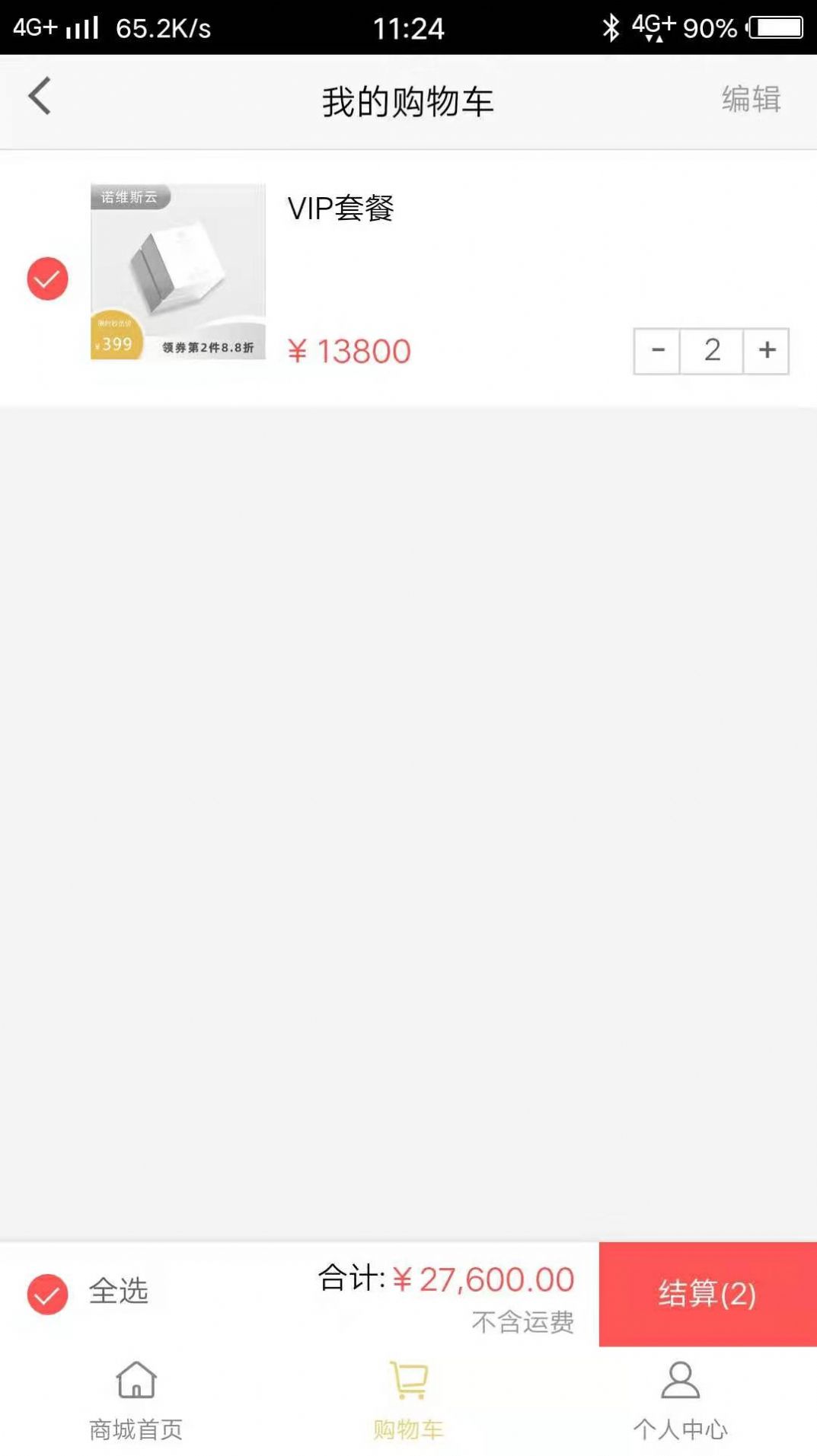Screen dimensions: 817x1456
Task: Increase VIP套餐 quantity with plus
Action: (x=767, y=351)
